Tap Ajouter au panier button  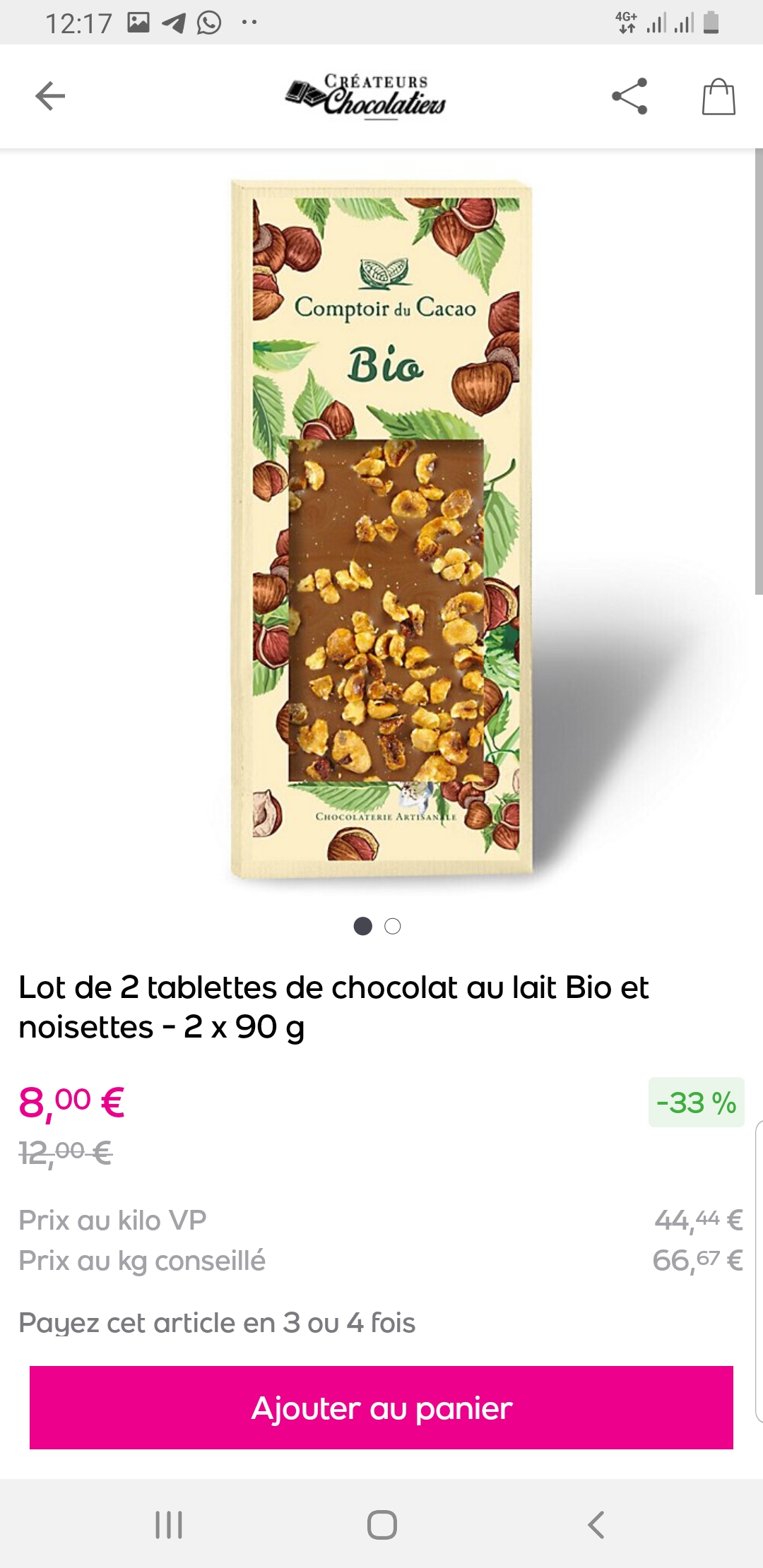381,1408
